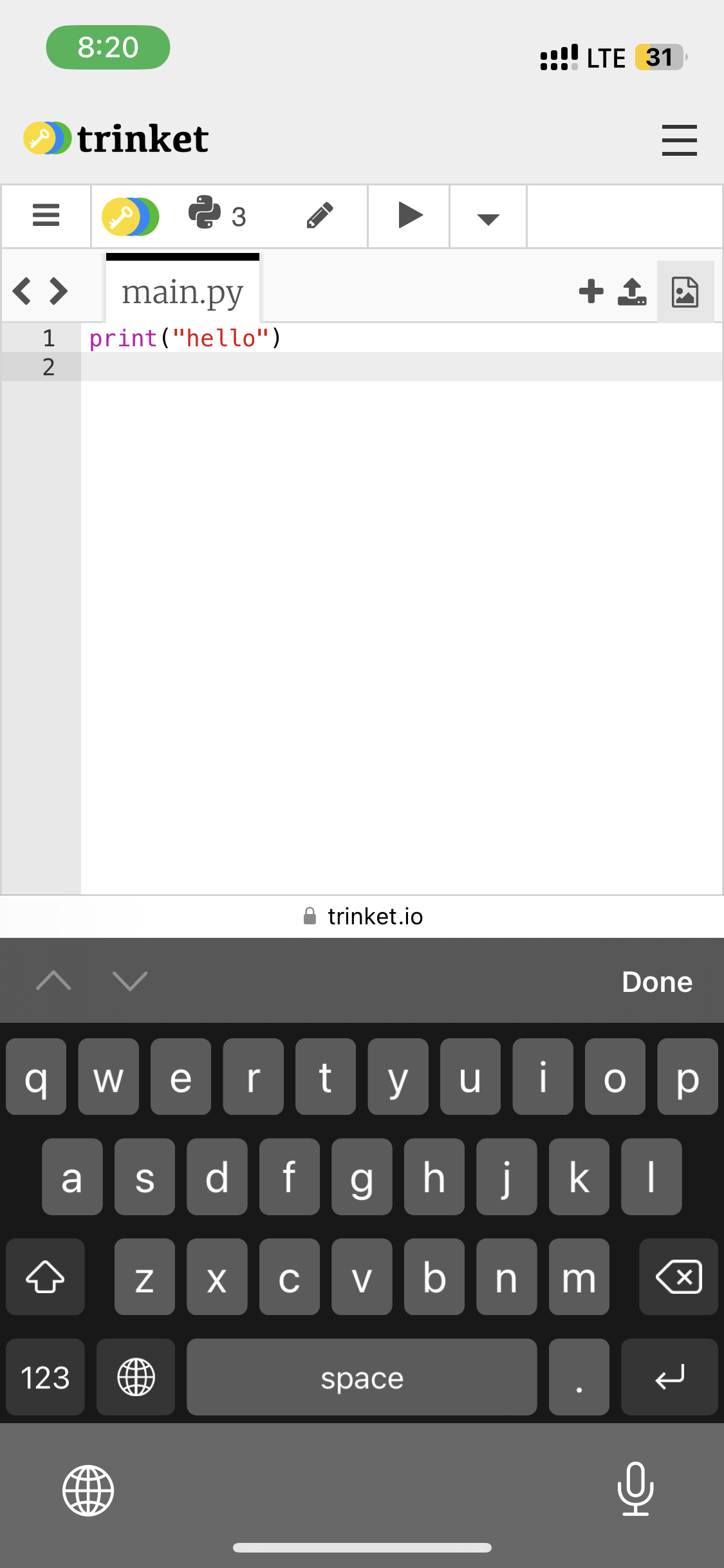Run the code with play button
Image resolution: width=724 pixels, height=1568 pixels.
click(410, 216)
